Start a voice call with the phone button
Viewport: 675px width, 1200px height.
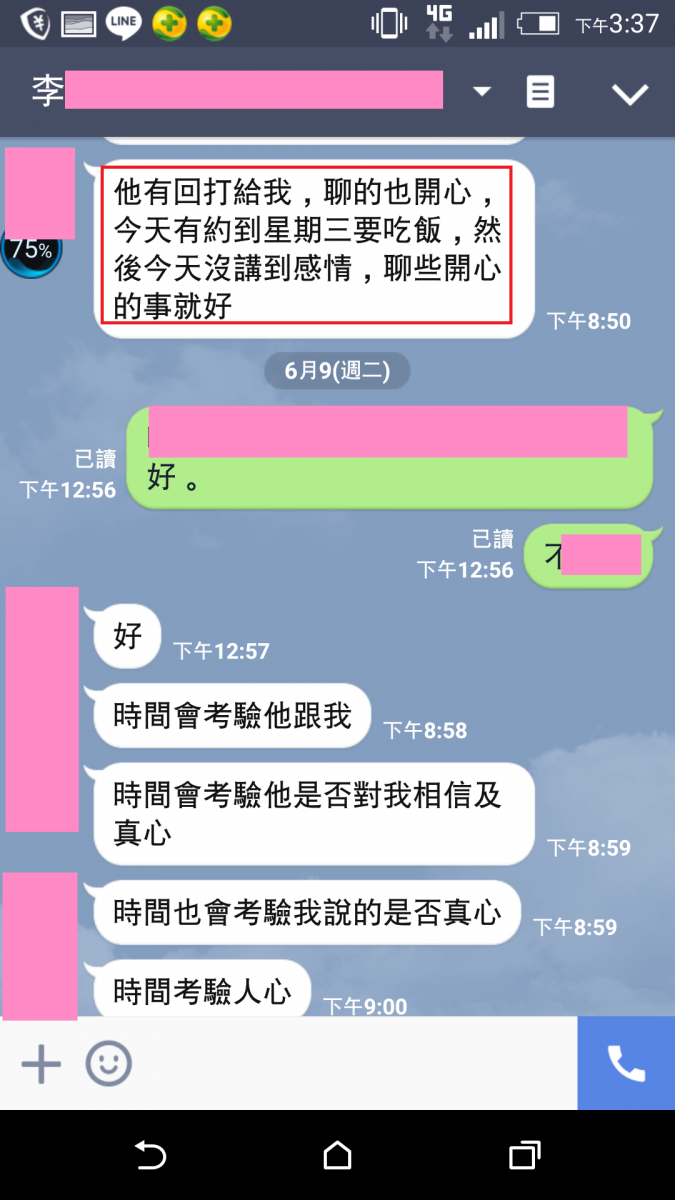click(x=626, y=1064)
